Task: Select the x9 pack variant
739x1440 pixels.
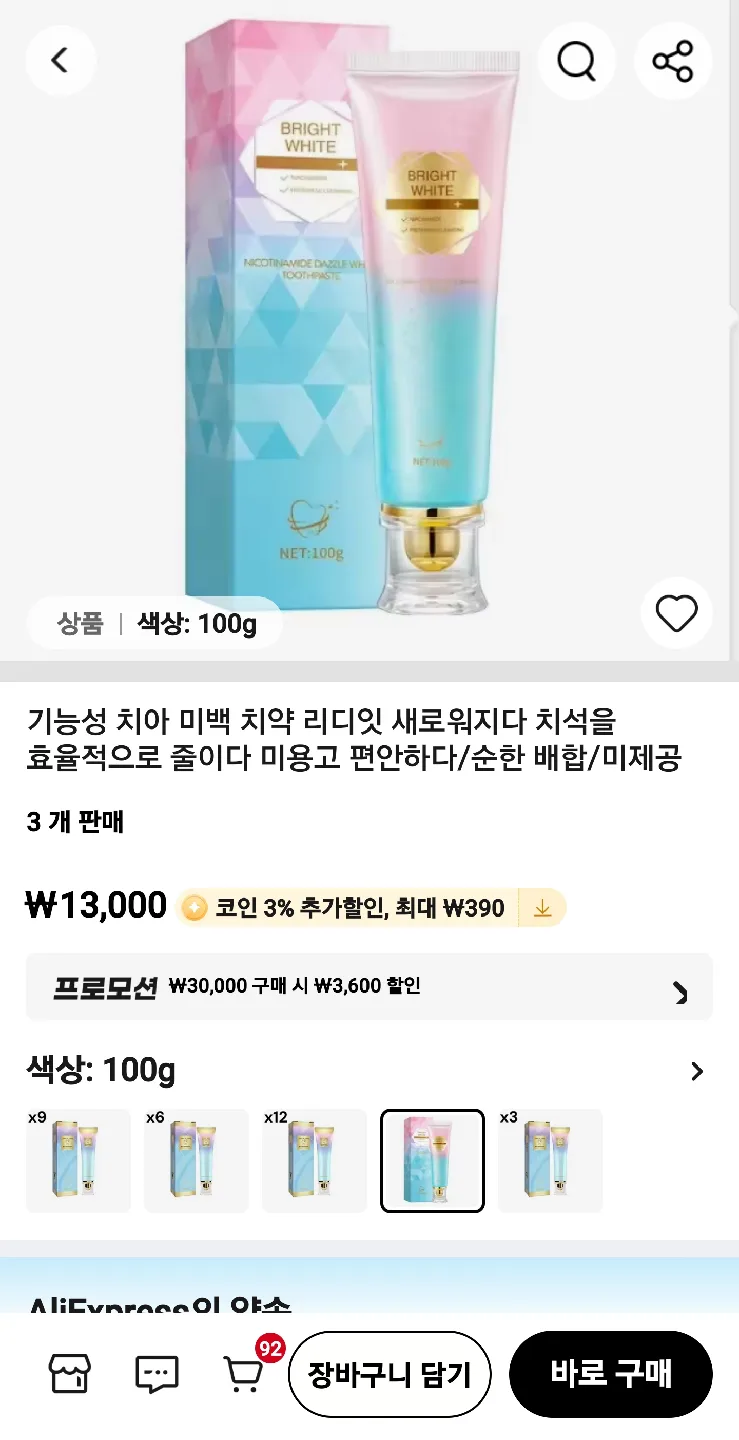Action: [78, 1160]
